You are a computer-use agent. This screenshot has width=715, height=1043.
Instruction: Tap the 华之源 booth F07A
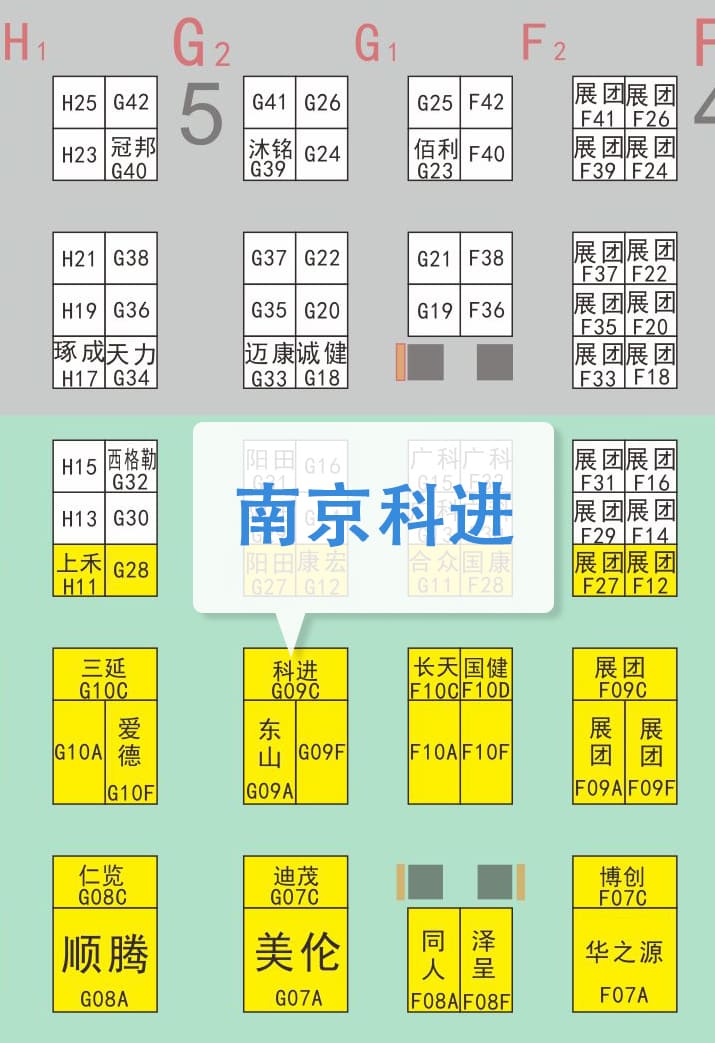tap(624, 959)
